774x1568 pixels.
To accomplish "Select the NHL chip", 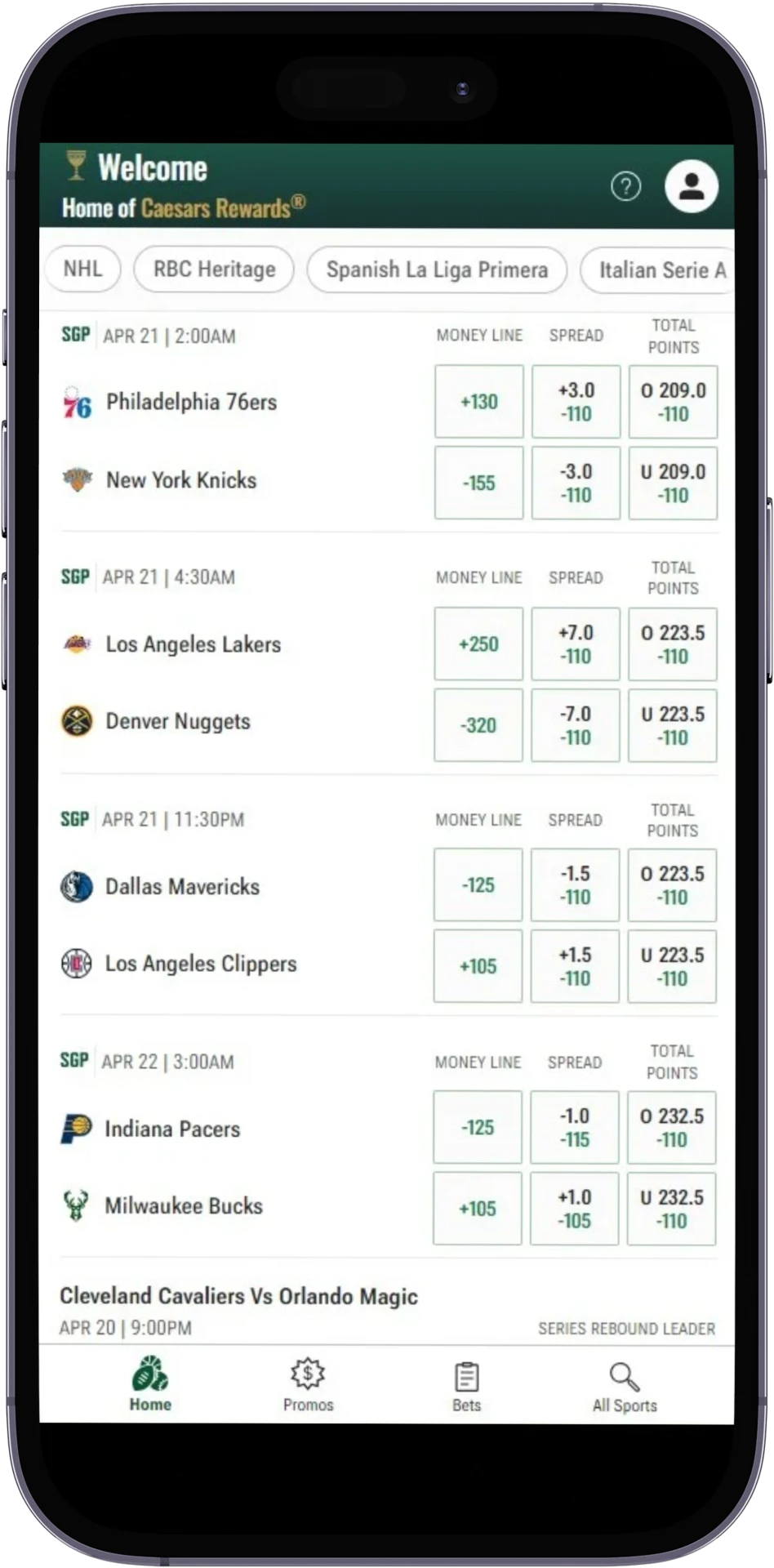I will point(82,269).
